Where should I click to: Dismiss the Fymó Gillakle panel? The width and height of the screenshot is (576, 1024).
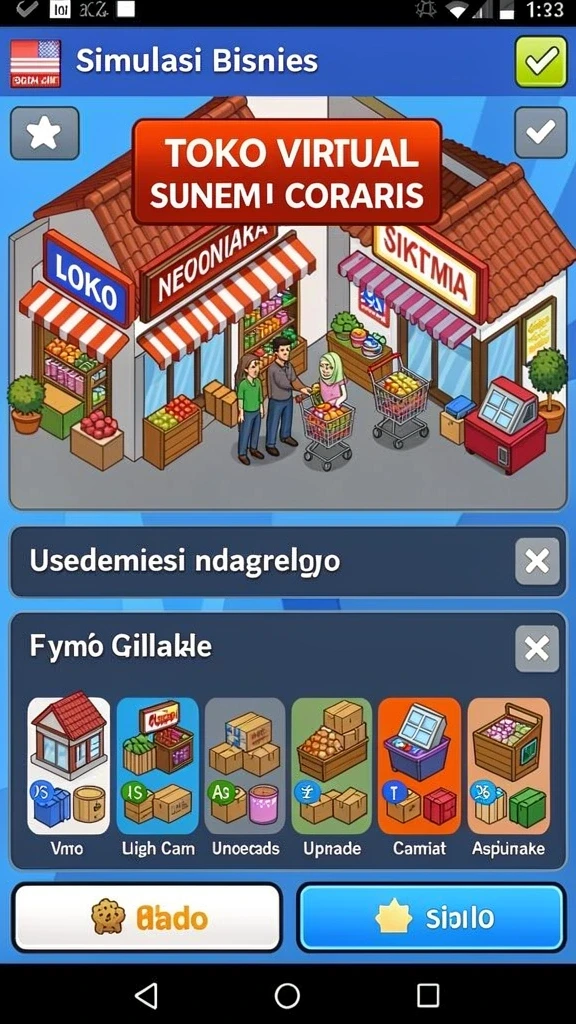click(537, 649)
